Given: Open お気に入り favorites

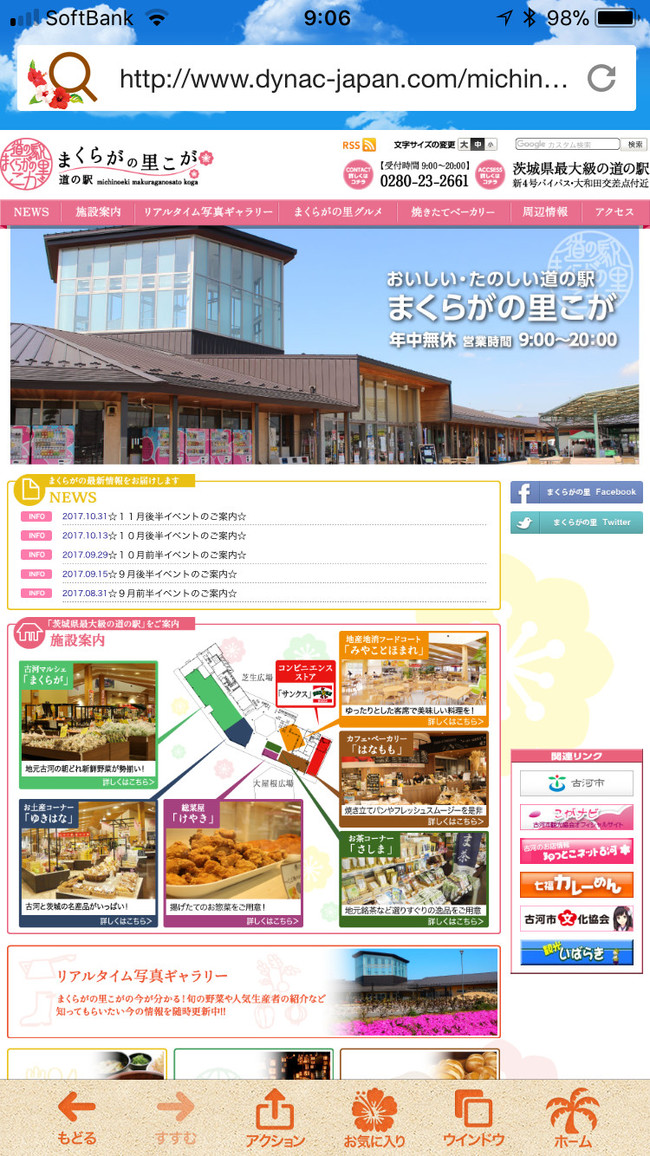Looking at the screenshot, I should pos(374,1116).
